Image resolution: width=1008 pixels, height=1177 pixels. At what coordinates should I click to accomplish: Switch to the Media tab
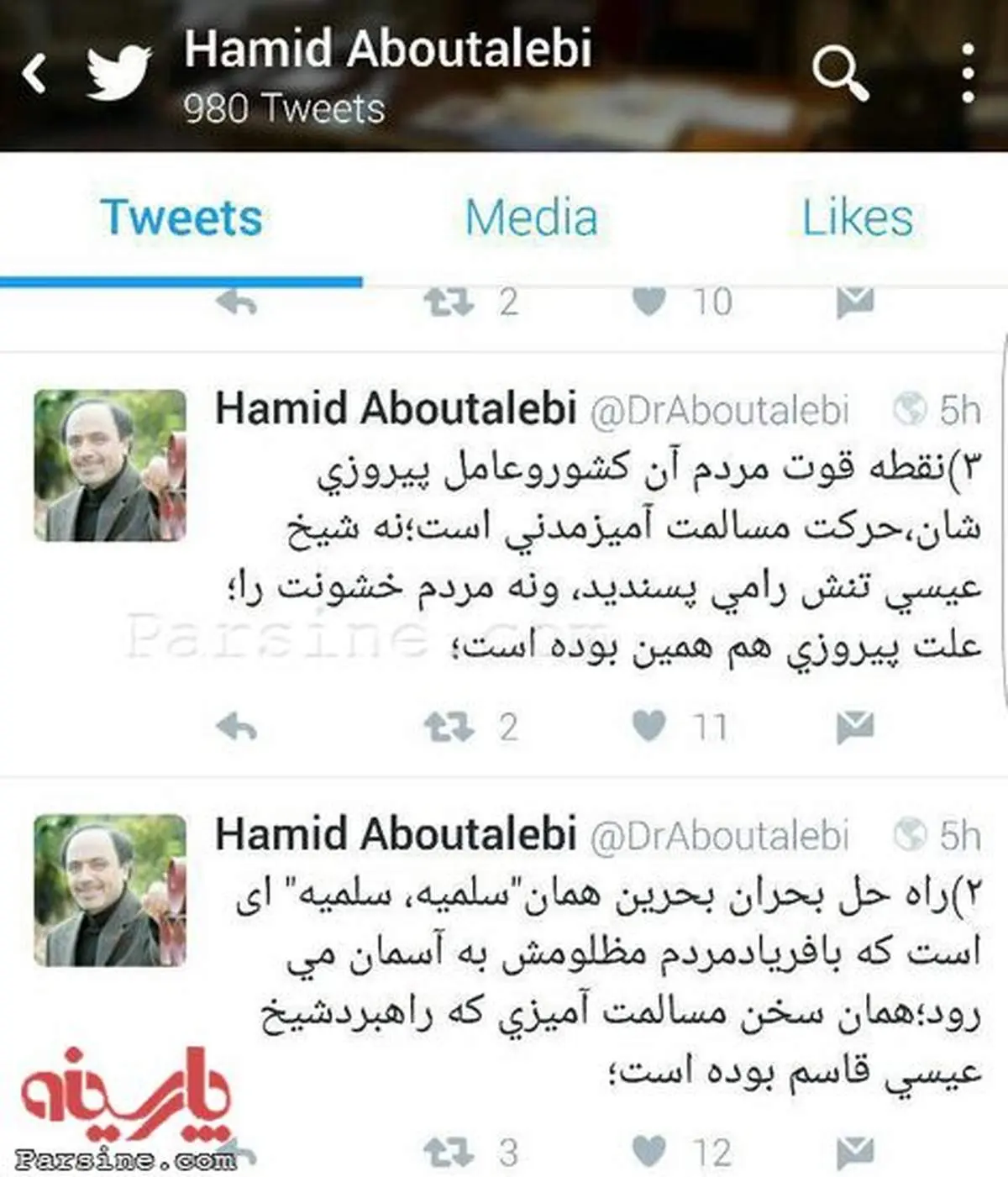531,218
